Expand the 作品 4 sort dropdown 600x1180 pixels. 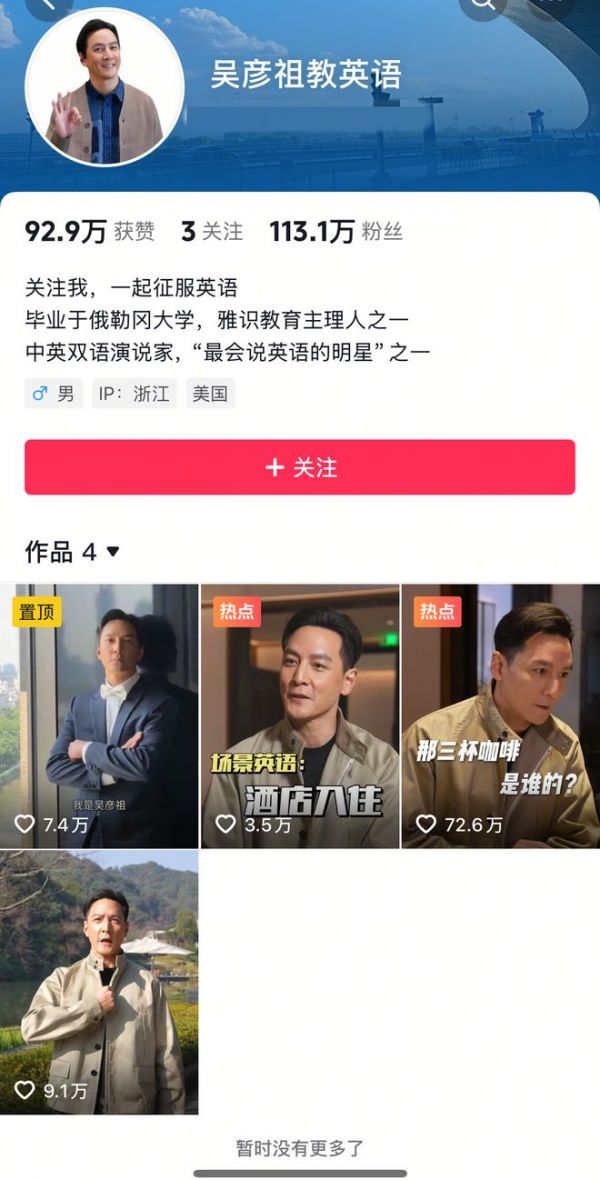pos(72,552)
